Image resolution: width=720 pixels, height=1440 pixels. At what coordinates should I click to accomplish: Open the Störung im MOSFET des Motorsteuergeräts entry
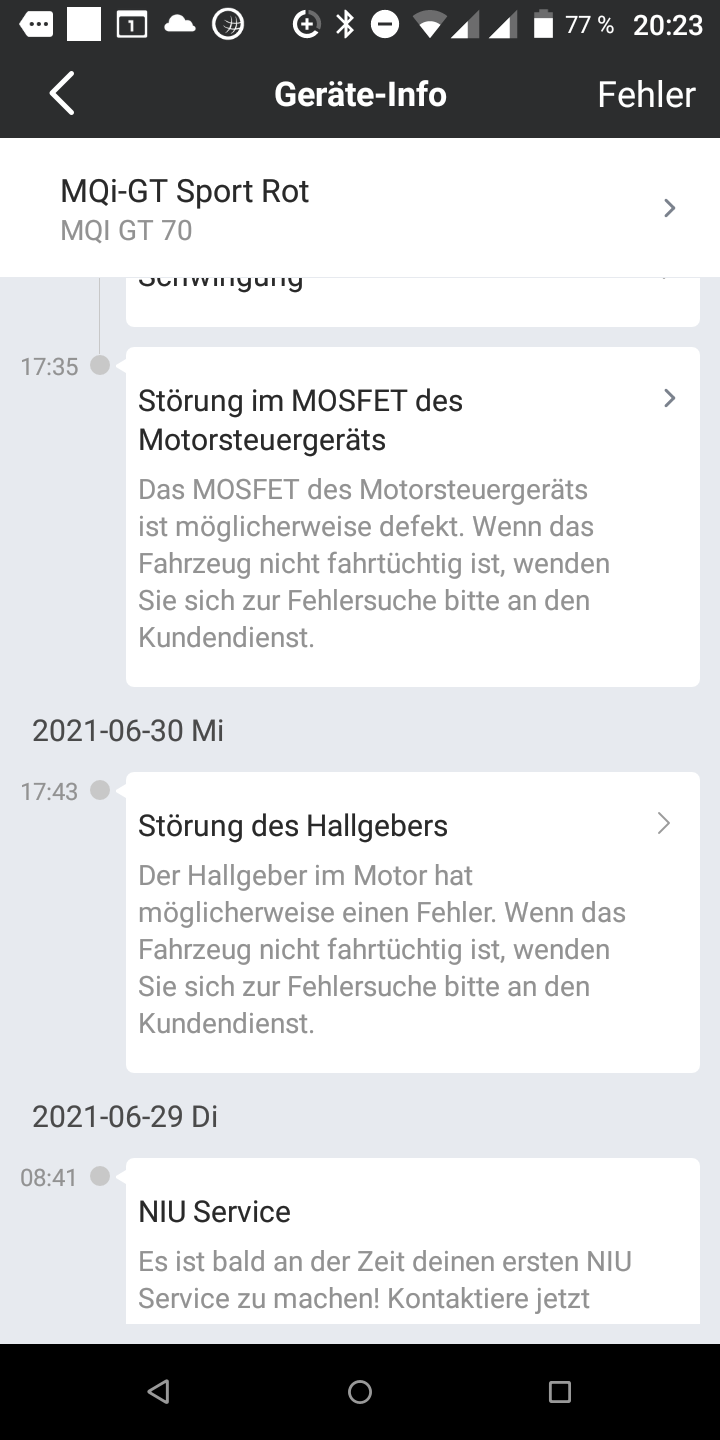point(412,516)
